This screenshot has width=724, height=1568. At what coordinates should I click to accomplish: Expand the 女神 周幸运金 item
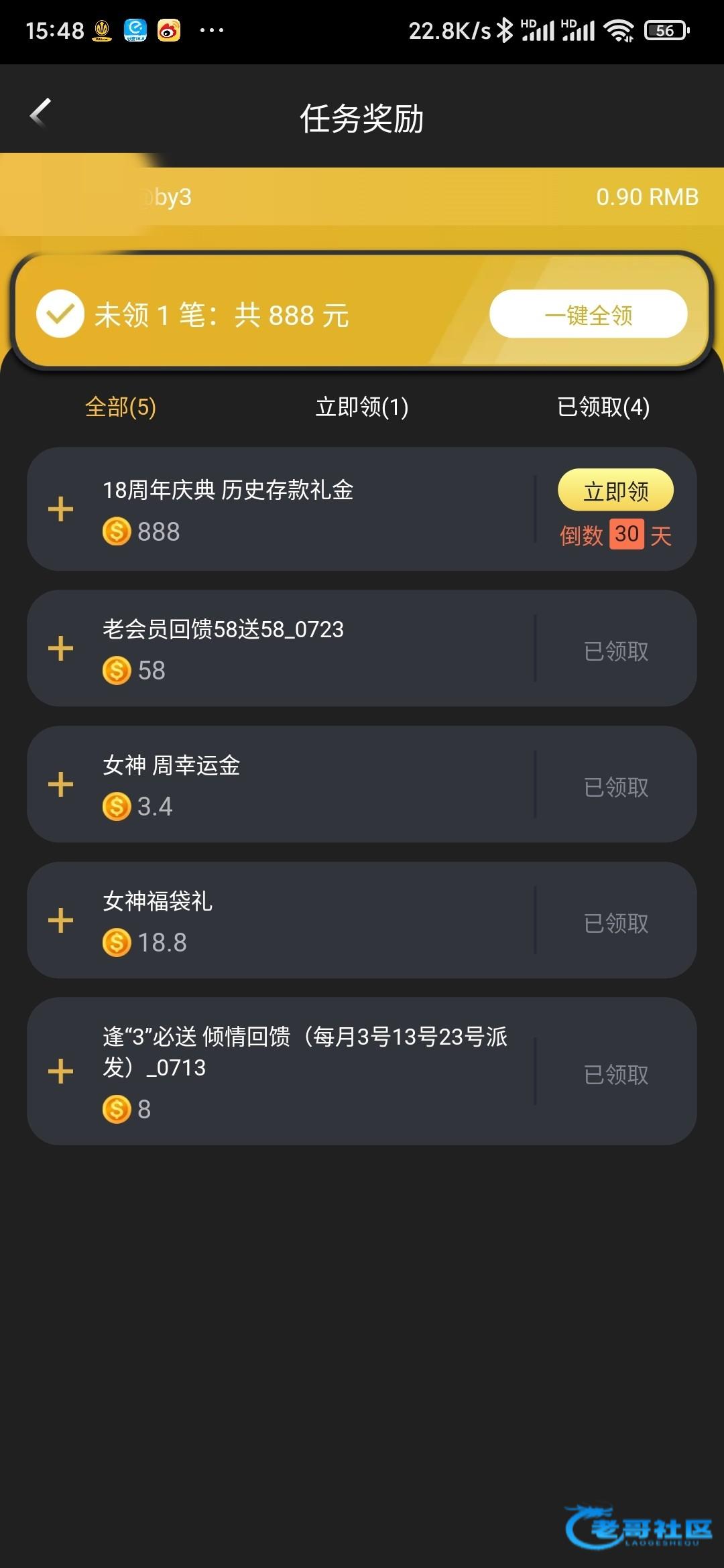60,784
